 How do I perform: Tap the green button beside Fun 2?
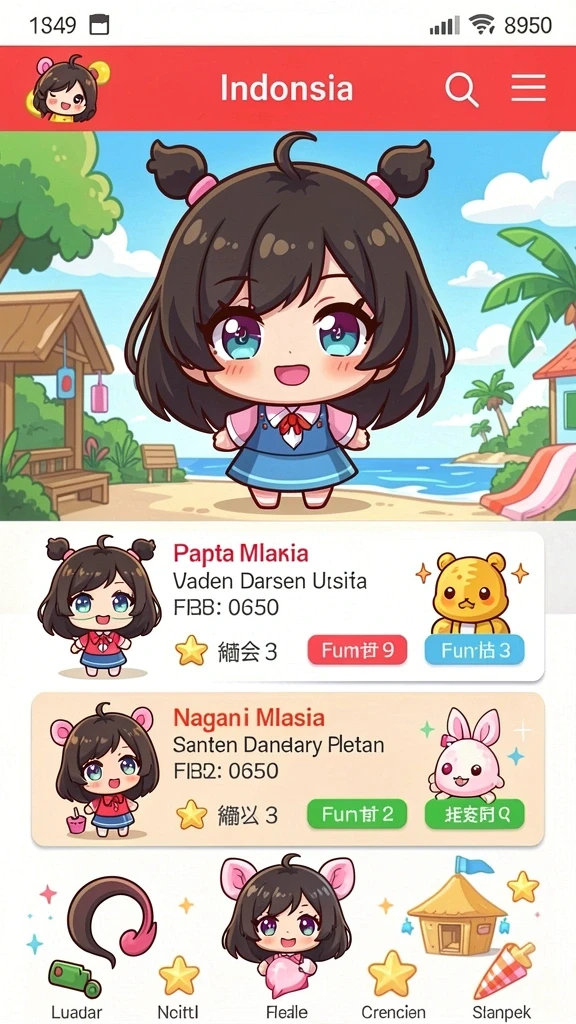pyautogui.click(x=475, y=814)
